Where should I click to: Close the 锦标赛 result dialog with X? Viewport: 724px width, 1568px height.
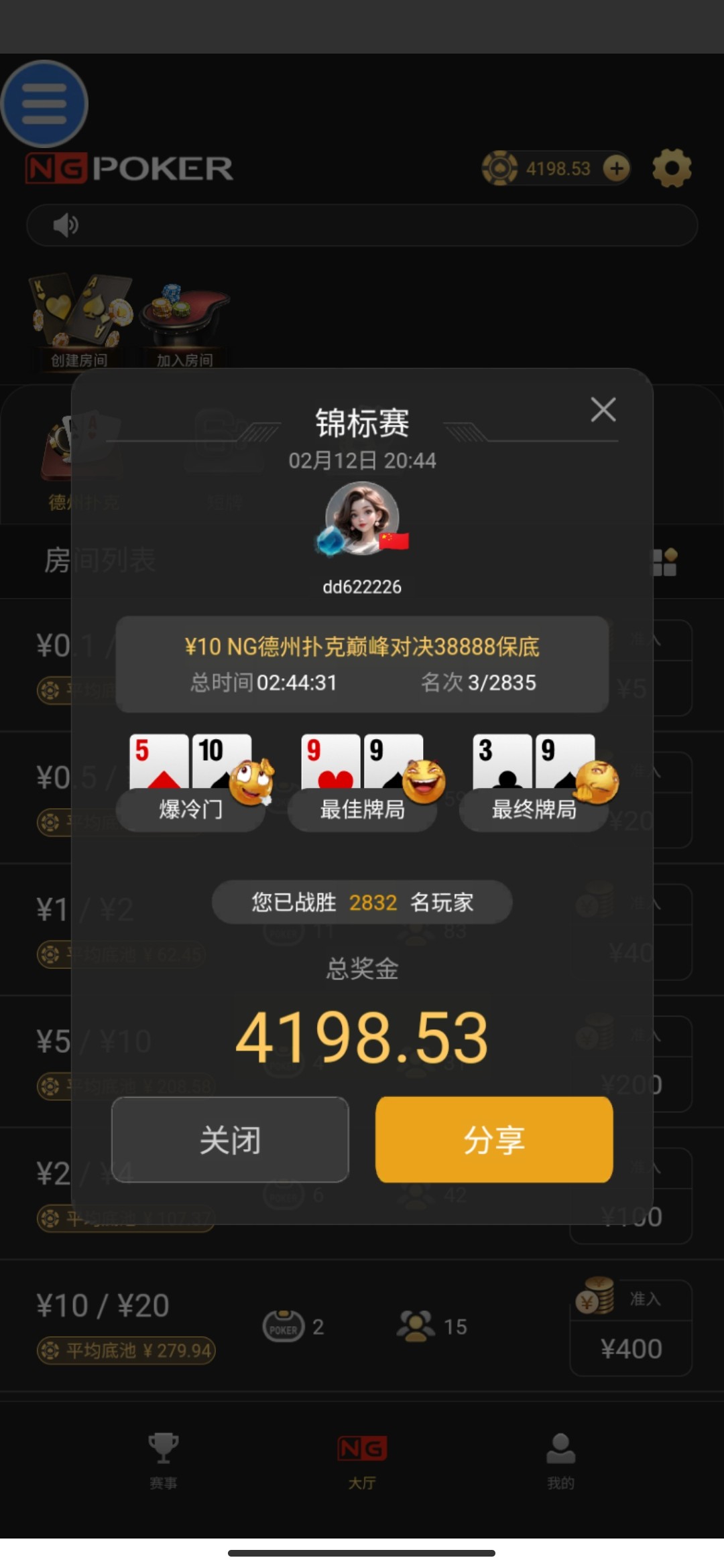[x=603, y=409]
